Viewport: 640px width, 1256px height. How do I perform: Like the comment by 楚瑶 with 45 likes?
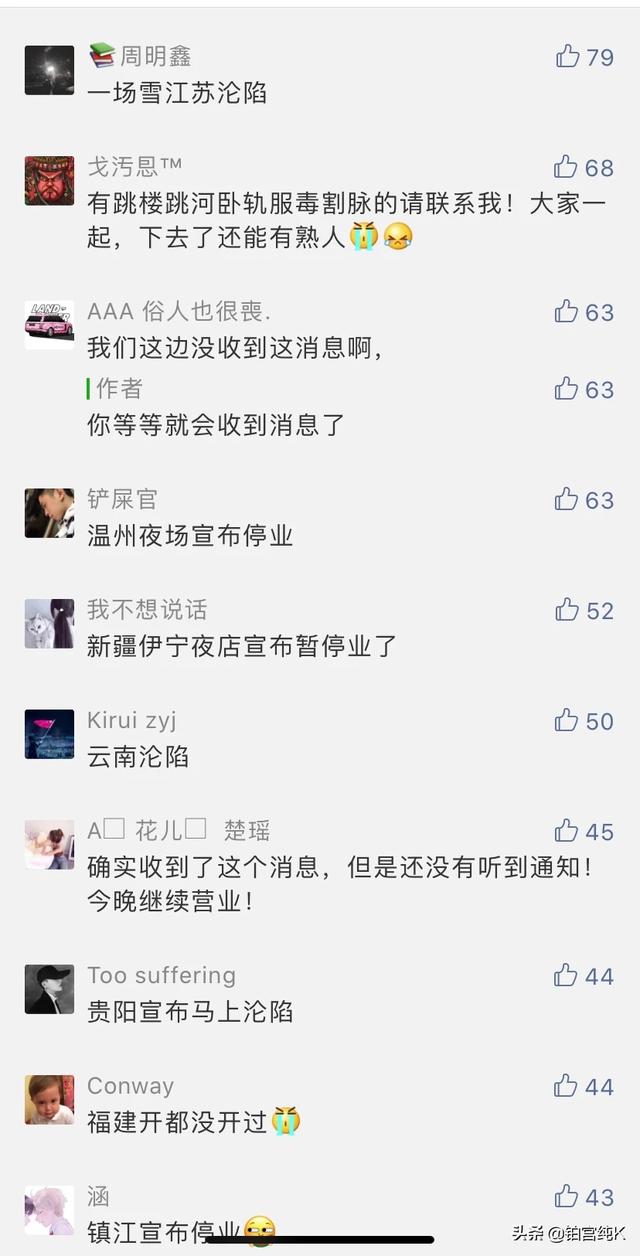(566, 831)
